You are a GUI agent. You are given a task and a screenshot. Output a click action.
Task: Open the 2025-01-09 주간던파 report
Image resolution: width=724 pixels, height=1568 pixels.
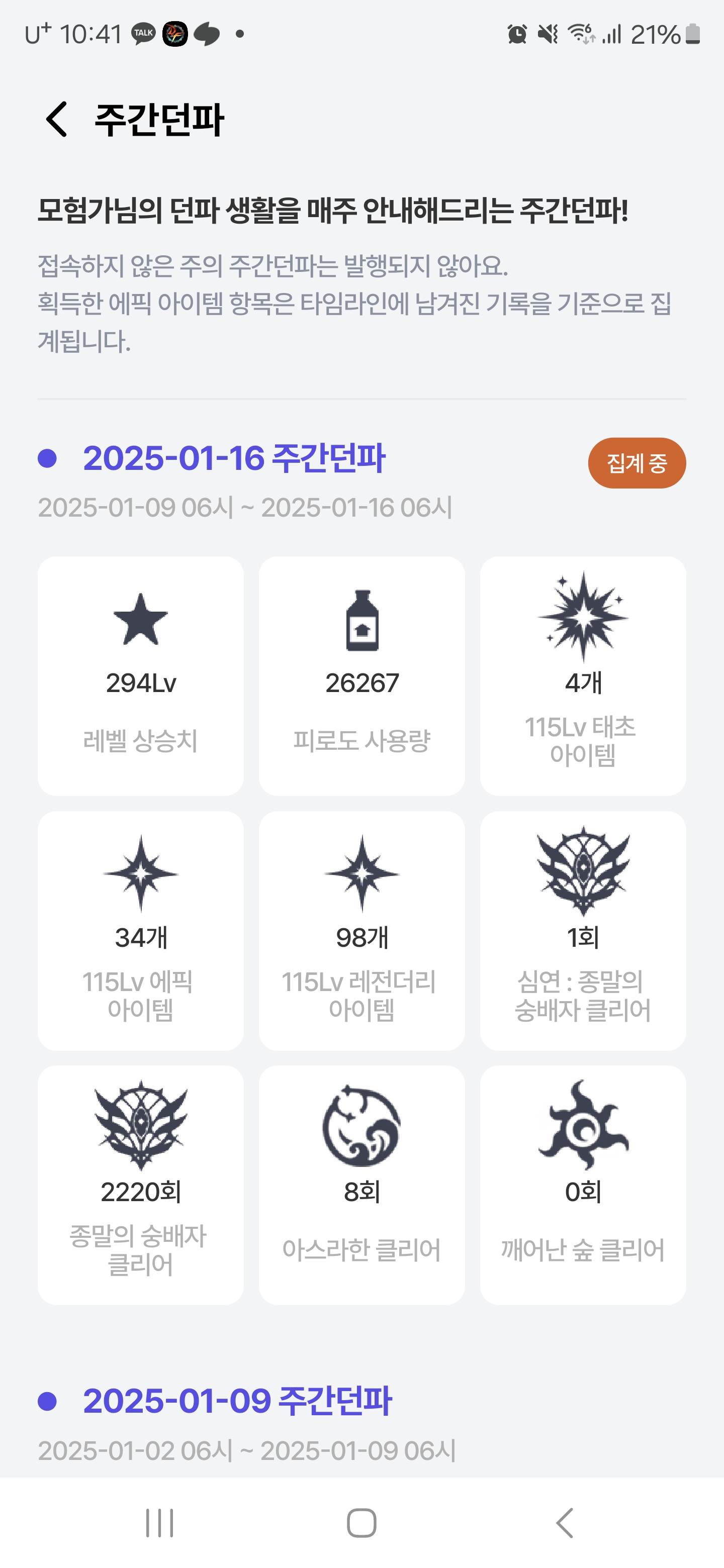point(237,1401)
